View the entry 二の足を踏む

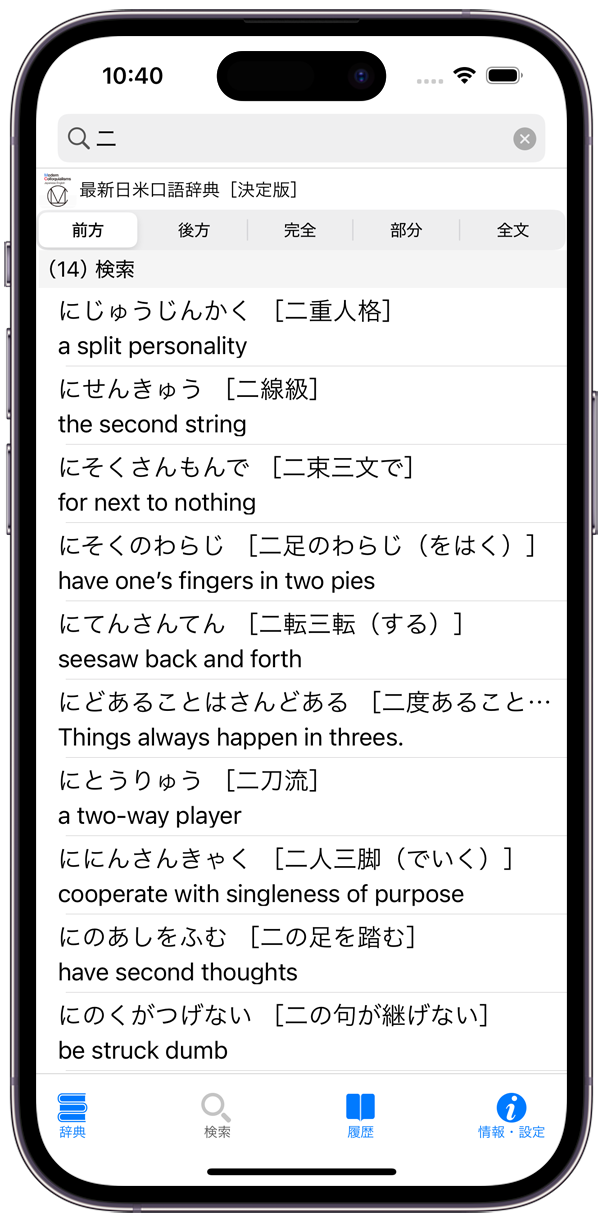pyautogui.click(x=302, y=953)
